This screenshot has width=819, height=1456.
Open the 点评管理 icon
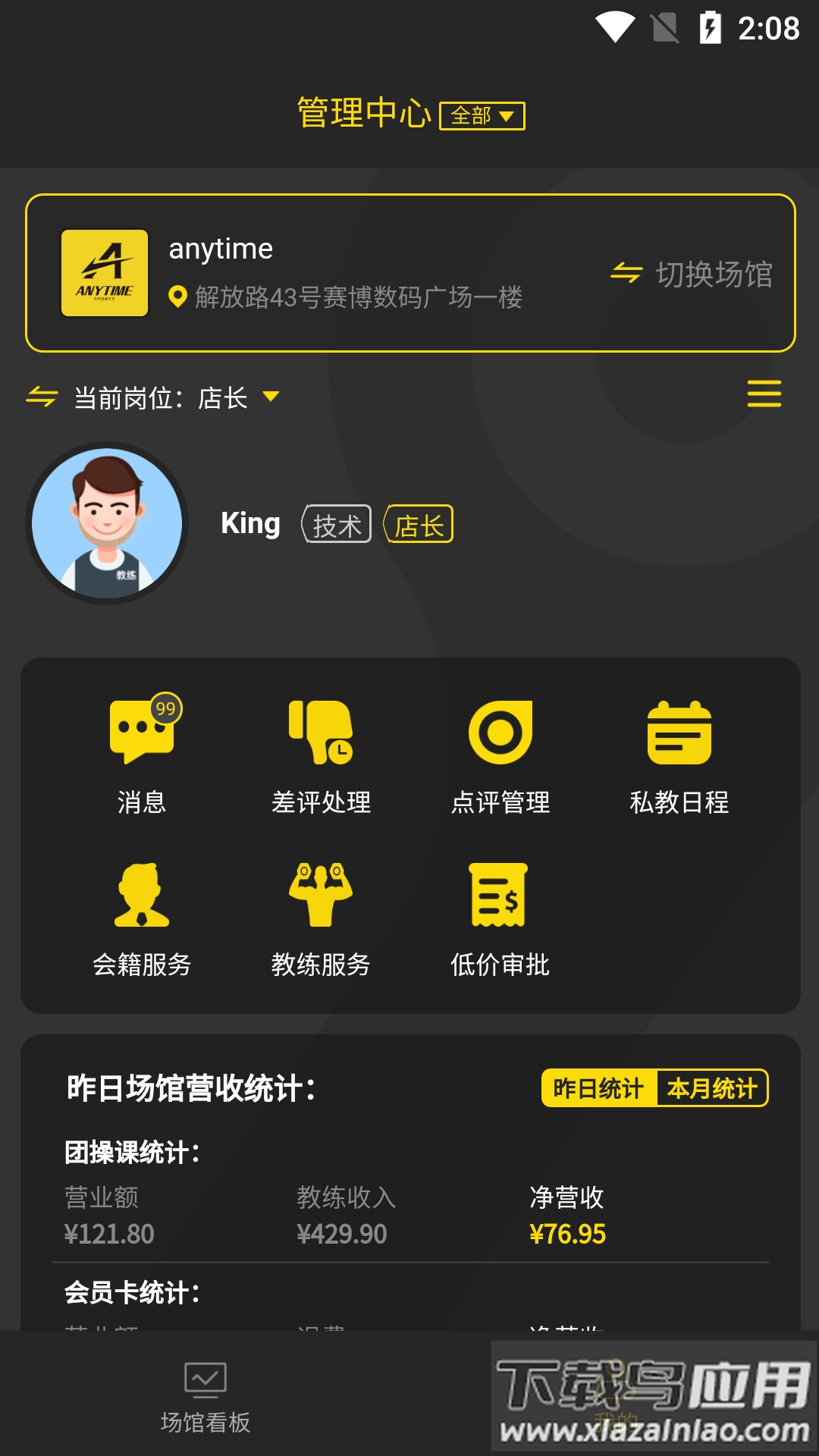(500, 732)
